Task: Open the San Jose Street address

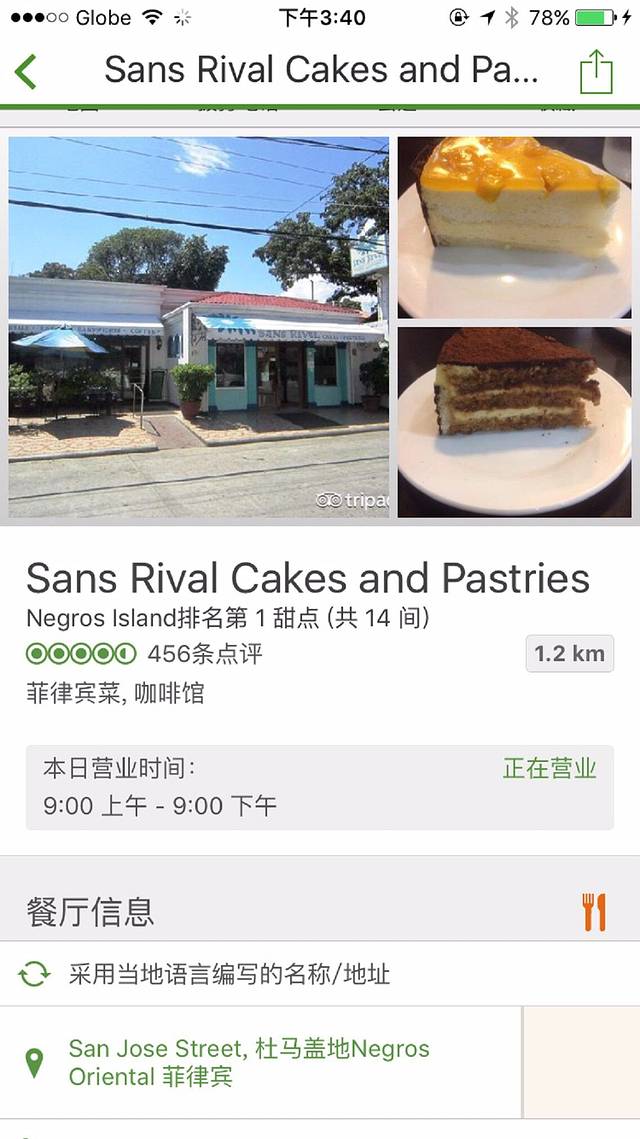Action: 248,1062
